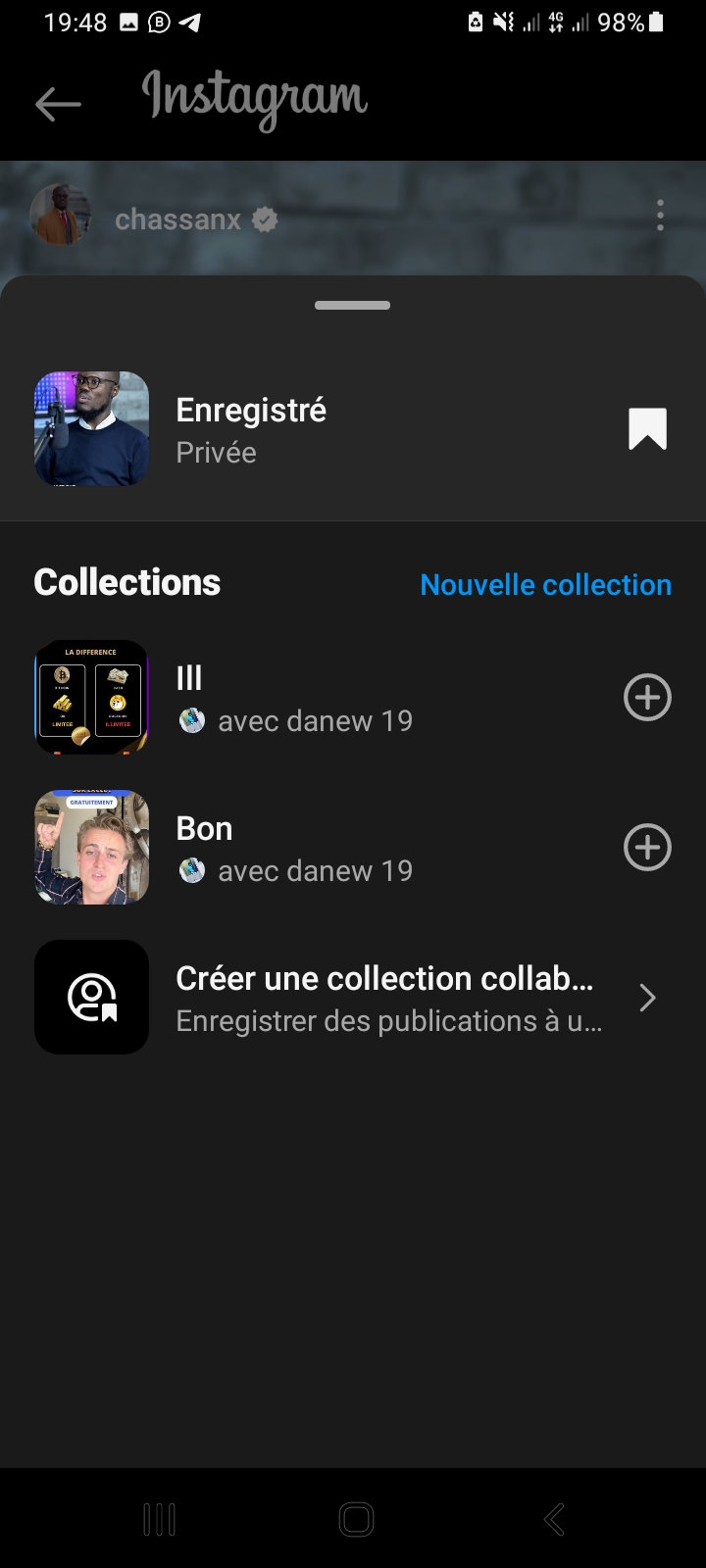Open the Bon collection row
706x1568 pixels.
(294, 848)
